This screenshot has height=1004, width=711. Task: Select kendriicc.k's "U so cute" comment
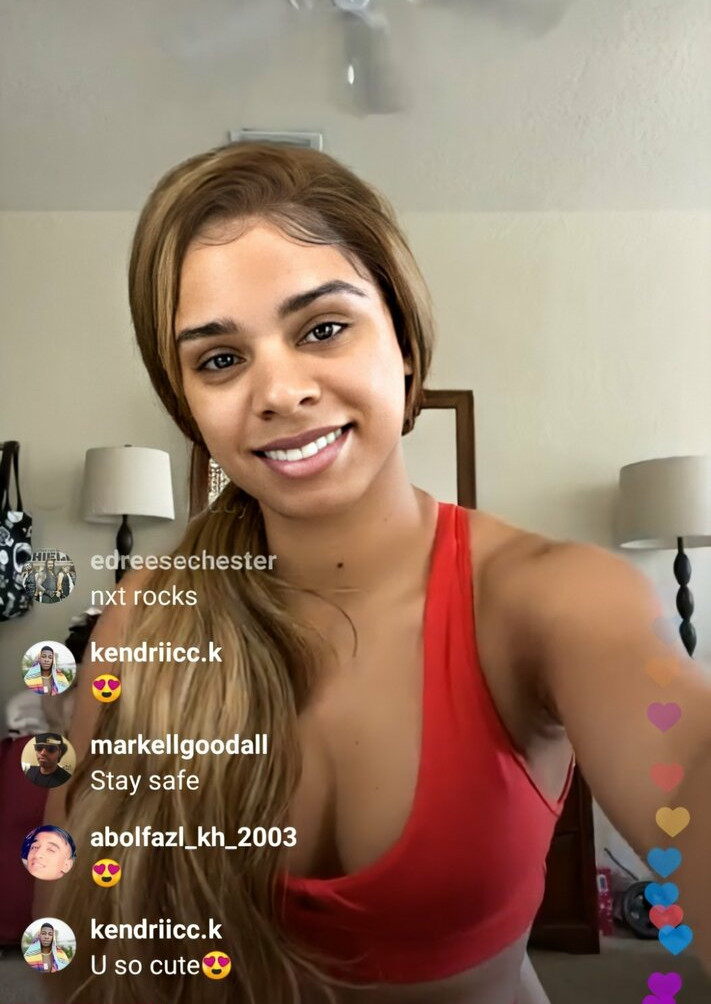click(x=160, y=965)
